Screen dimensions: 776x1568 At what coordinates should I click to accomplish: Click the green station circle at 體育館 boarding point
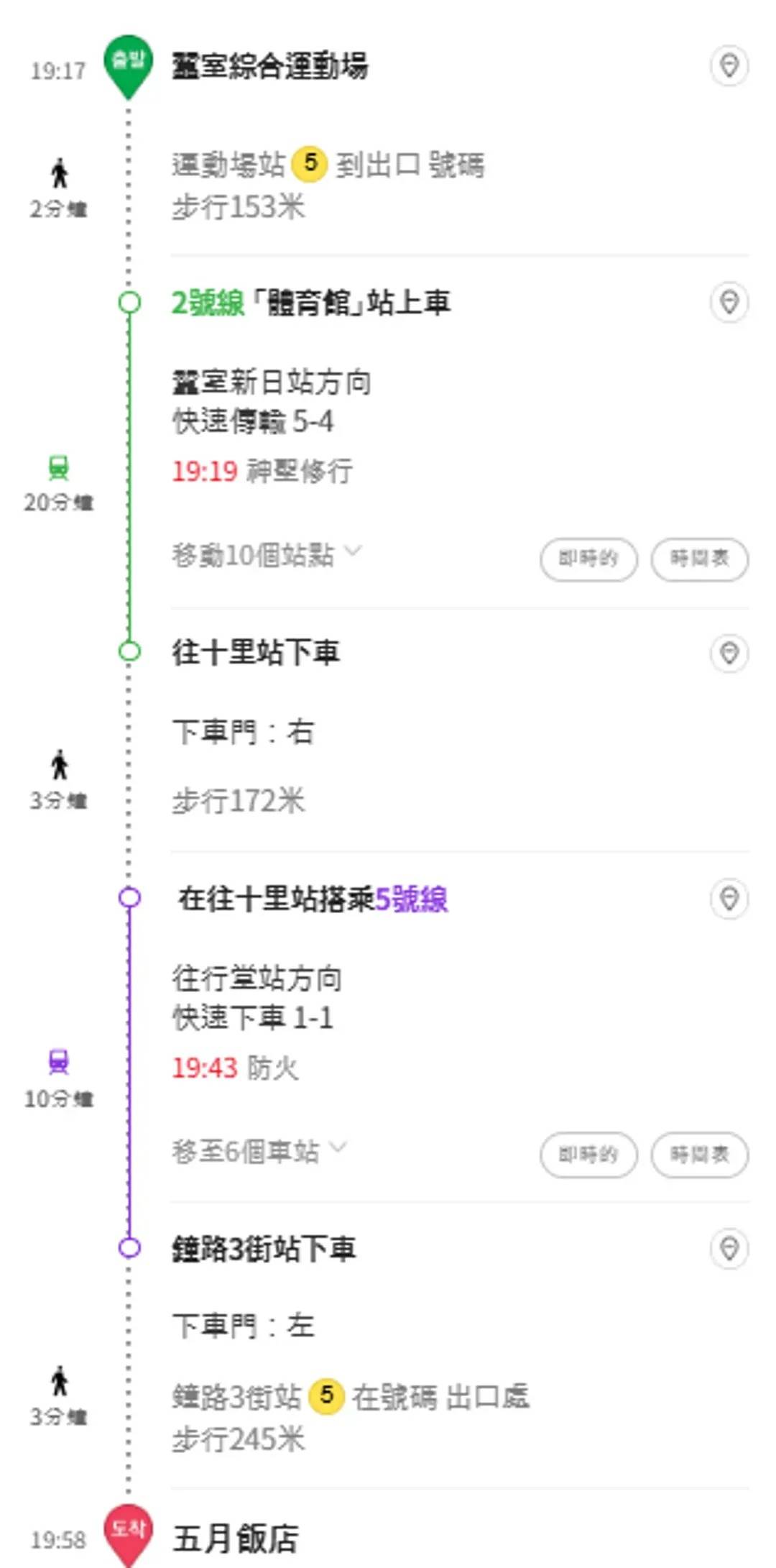pyautogui.click(x=128, y=303)
